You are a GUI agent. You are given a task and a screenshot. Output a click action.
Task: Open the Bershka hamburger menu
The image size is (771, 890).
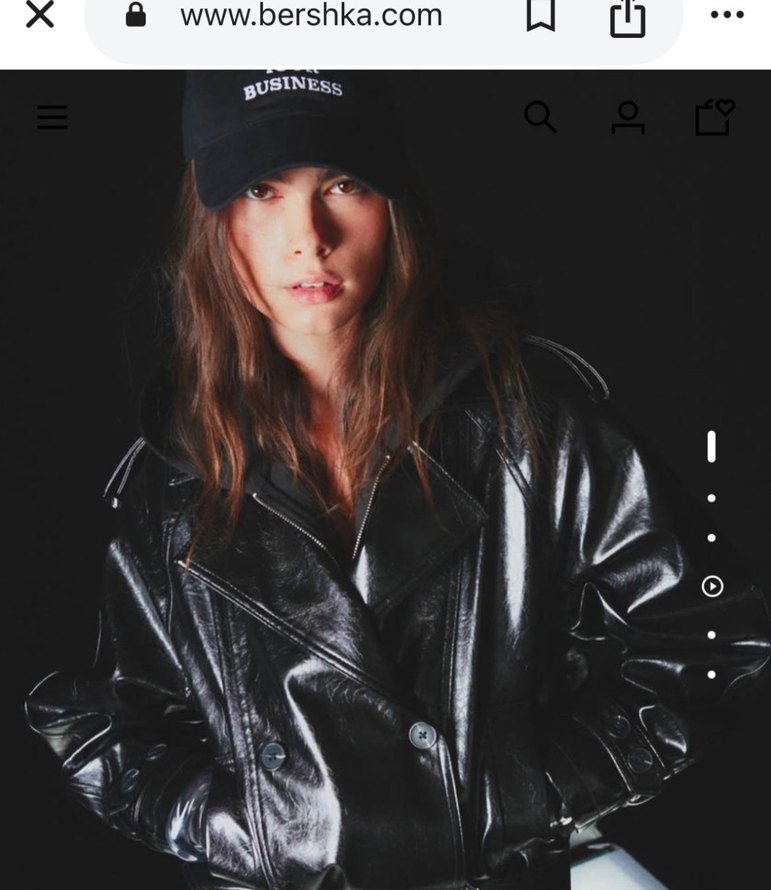click(x=52, y=118)
